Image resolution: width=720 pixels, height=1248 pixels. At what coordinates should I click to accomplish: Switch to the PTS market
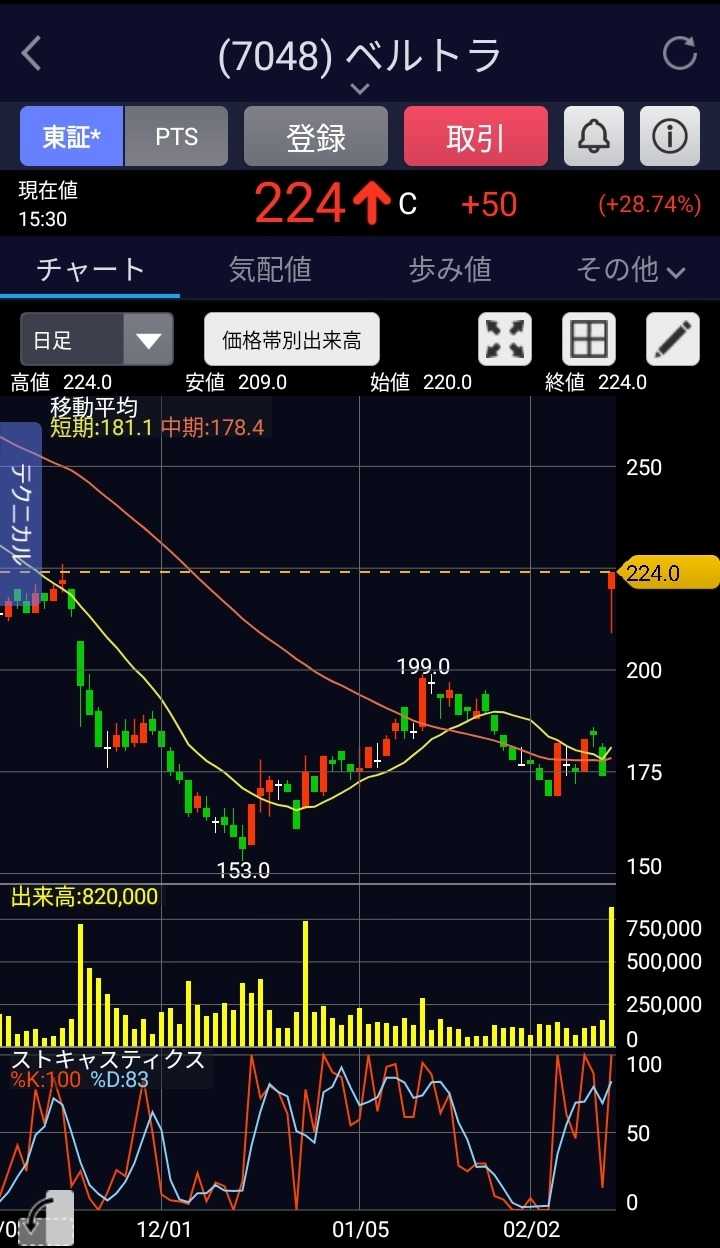[x=176, y=136]
